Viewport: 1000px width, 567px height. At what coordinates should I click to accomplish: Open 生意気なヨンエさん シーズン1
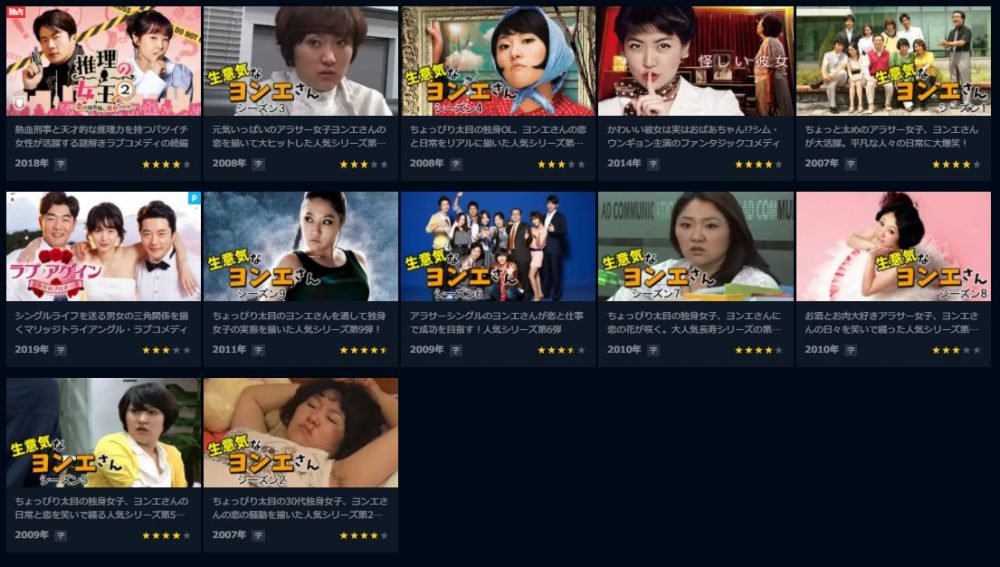pos(893,62)
